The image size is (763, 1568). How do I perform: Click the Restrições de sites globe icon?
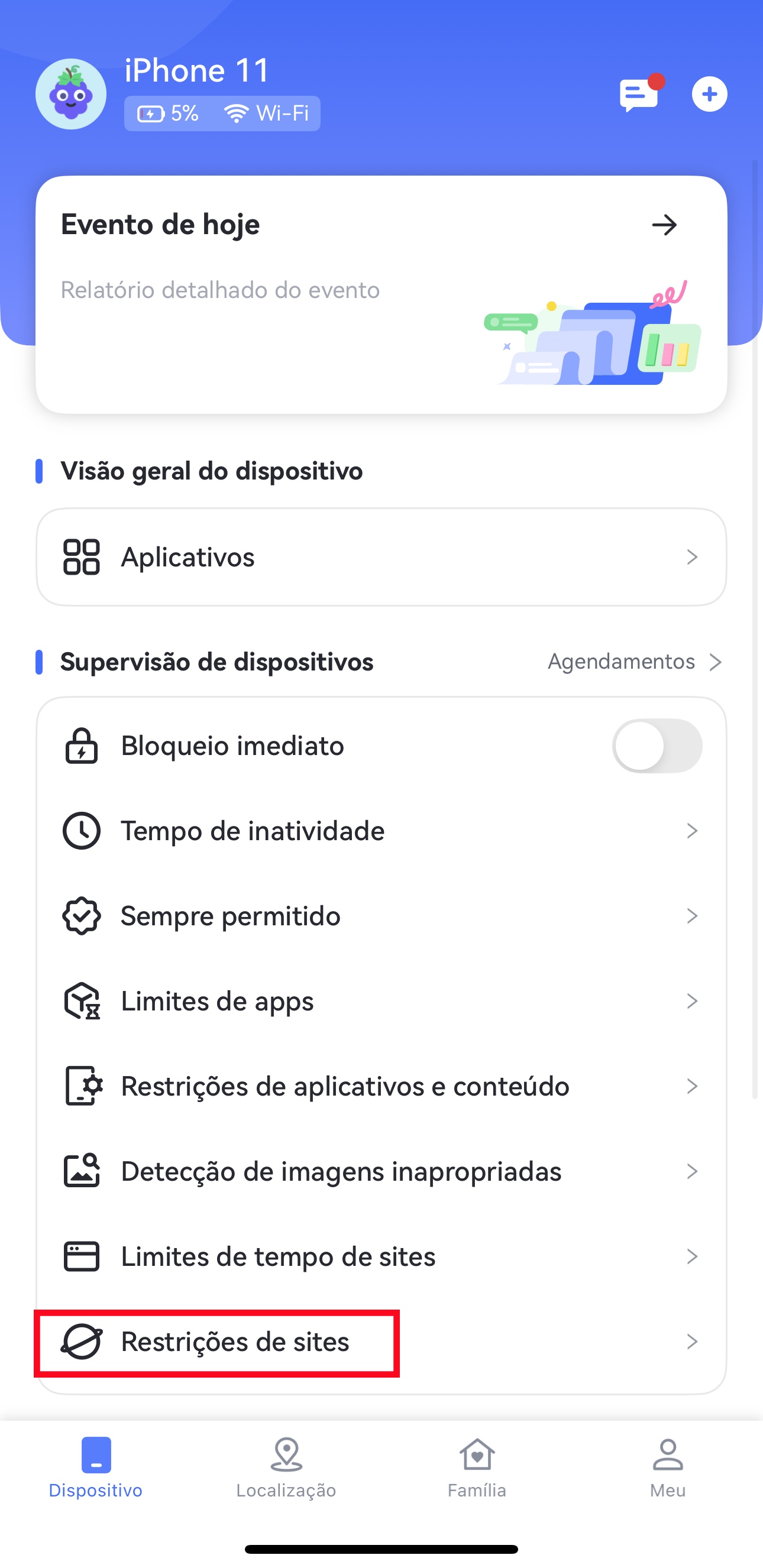pos(82,1341)
